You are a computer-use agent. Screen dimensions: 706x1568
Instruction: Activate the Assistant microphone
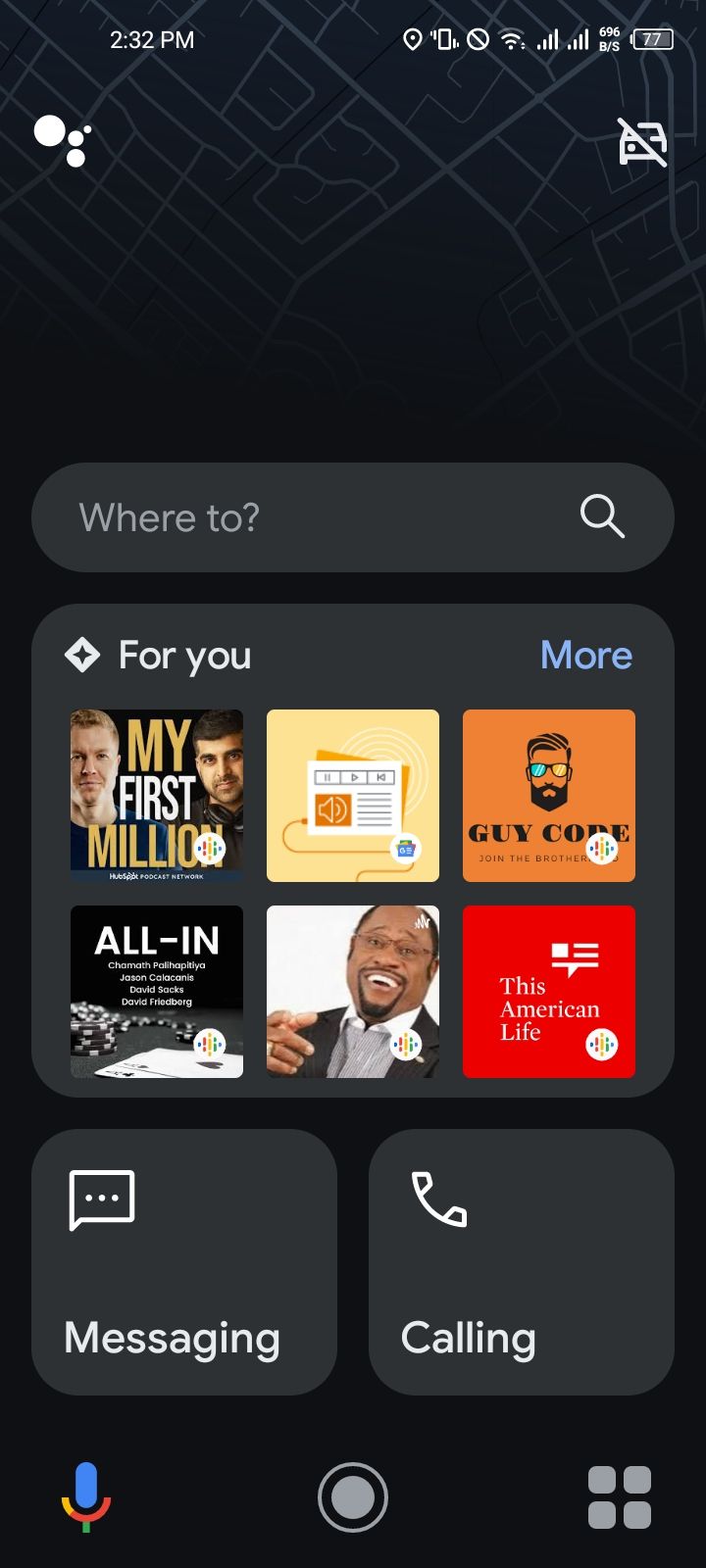(x=86, y=1496)
